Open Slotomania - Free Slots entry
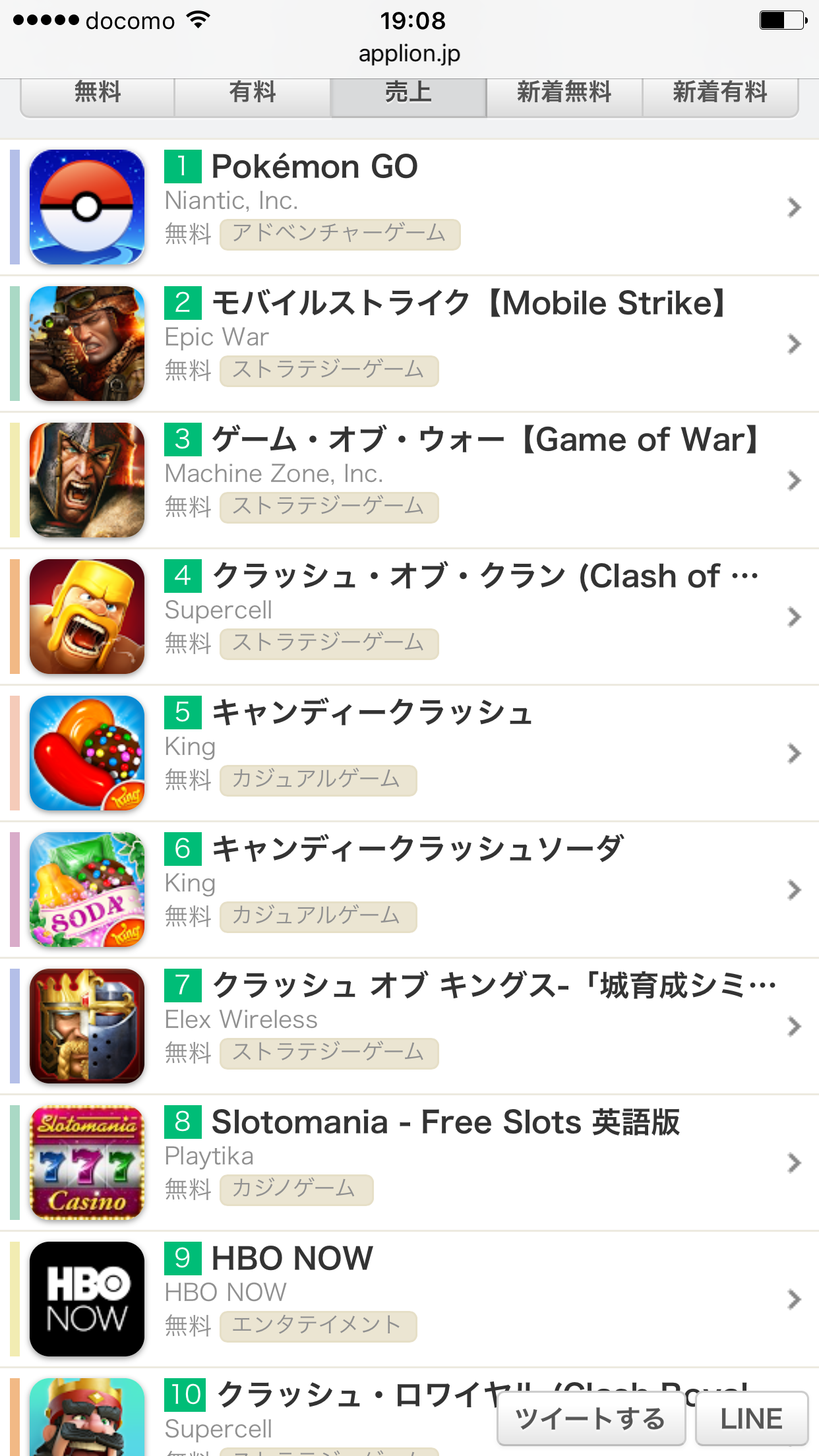The image size is (819, 1456). point(409,1163)
